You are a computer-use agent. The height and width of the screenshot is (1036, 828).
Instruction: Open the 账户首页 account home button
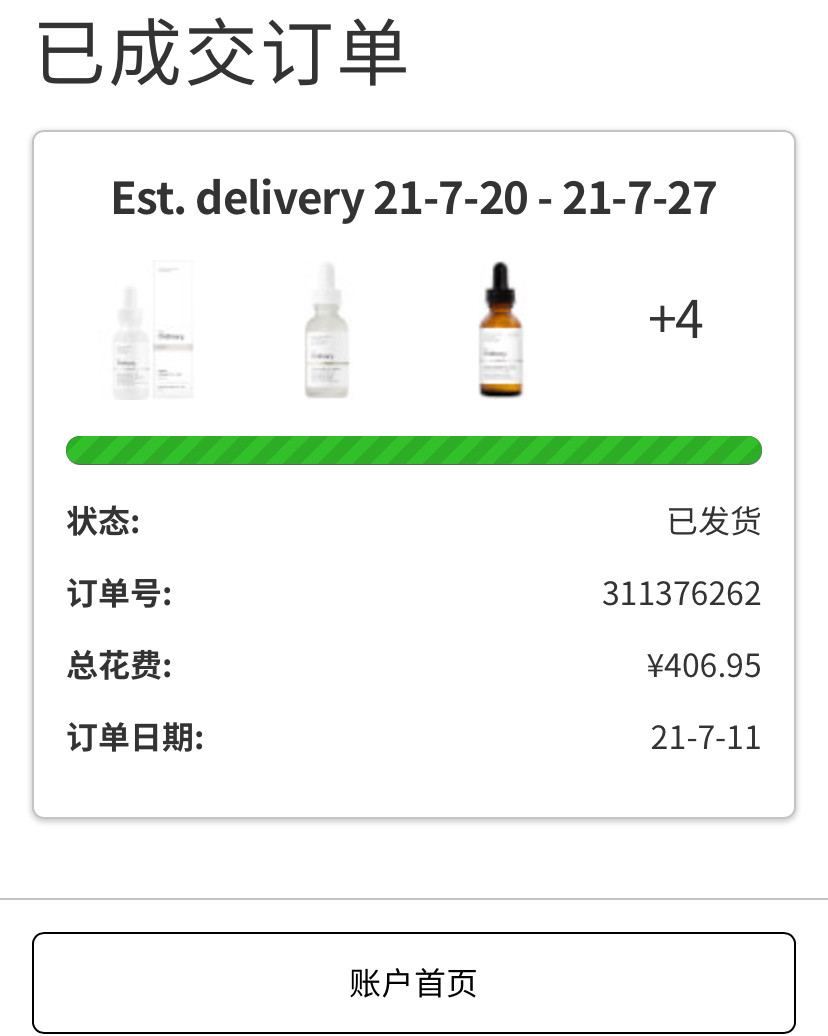click(413, 983)
